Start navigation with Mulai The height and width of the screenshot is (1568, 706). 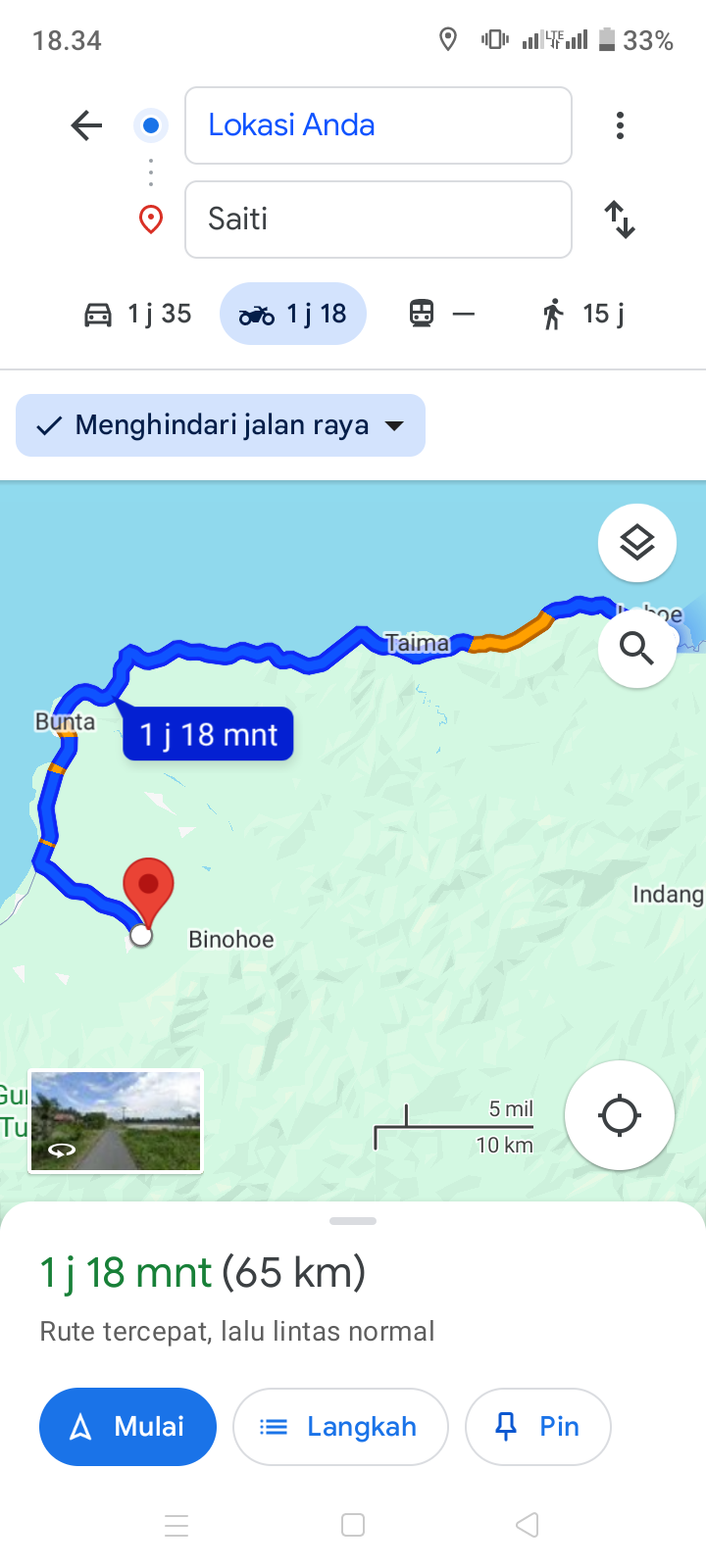[x=127, y=1427]
